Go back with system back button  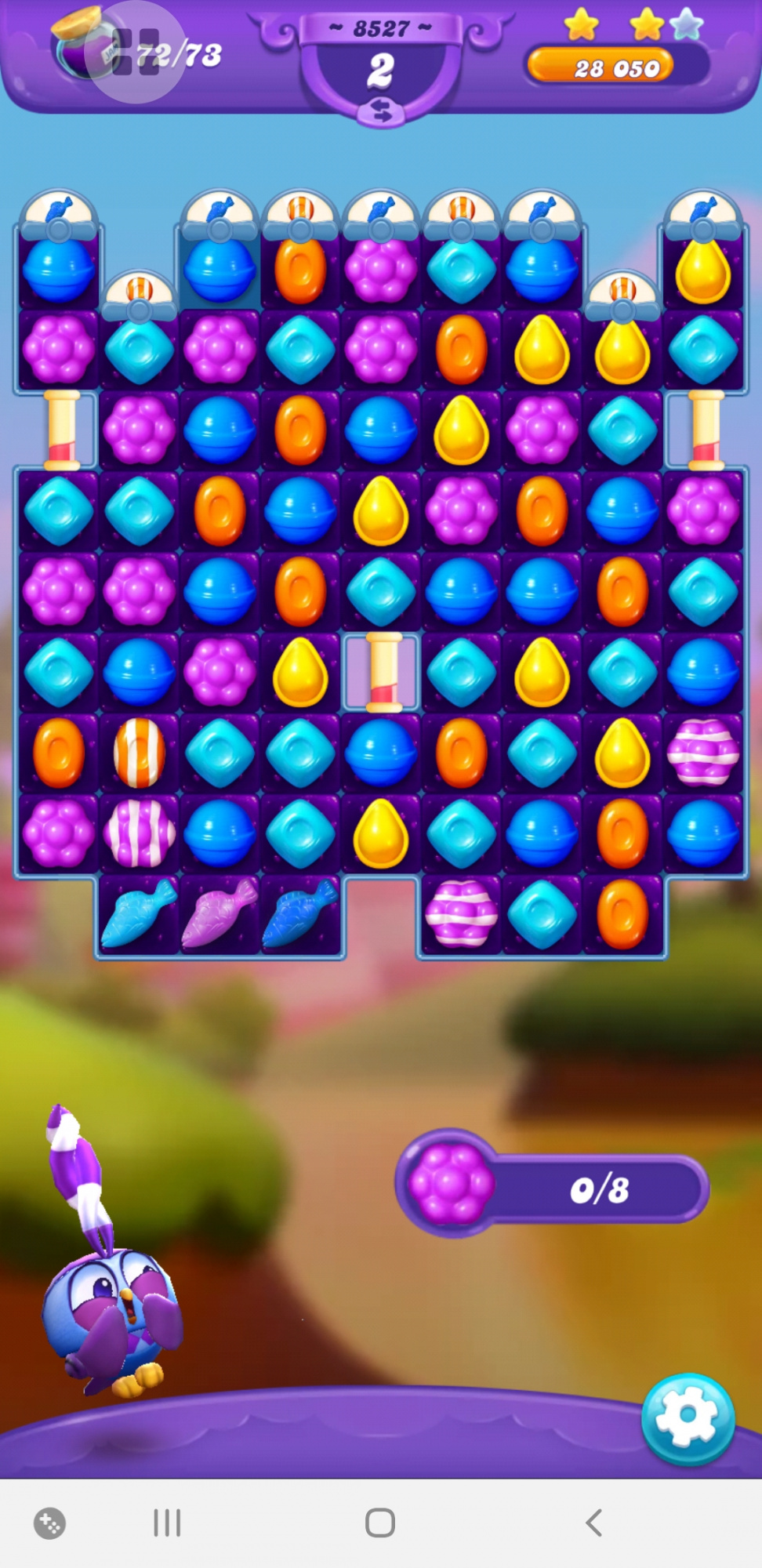pos(593,1523)
